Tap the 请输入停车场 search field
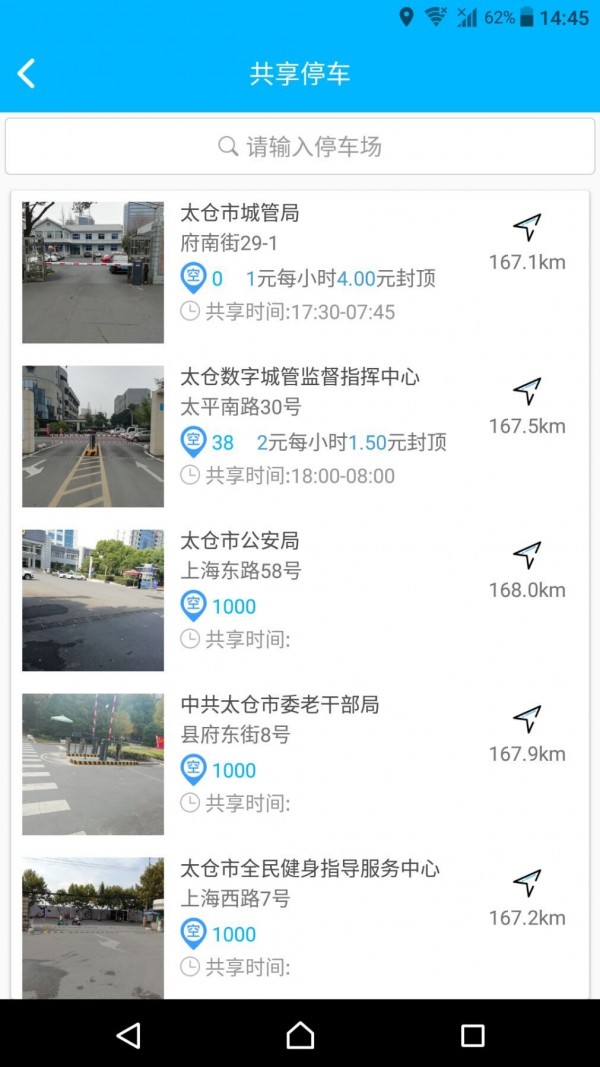The height and width of the screenshot is (1067, 600). (x=300, y=147)
